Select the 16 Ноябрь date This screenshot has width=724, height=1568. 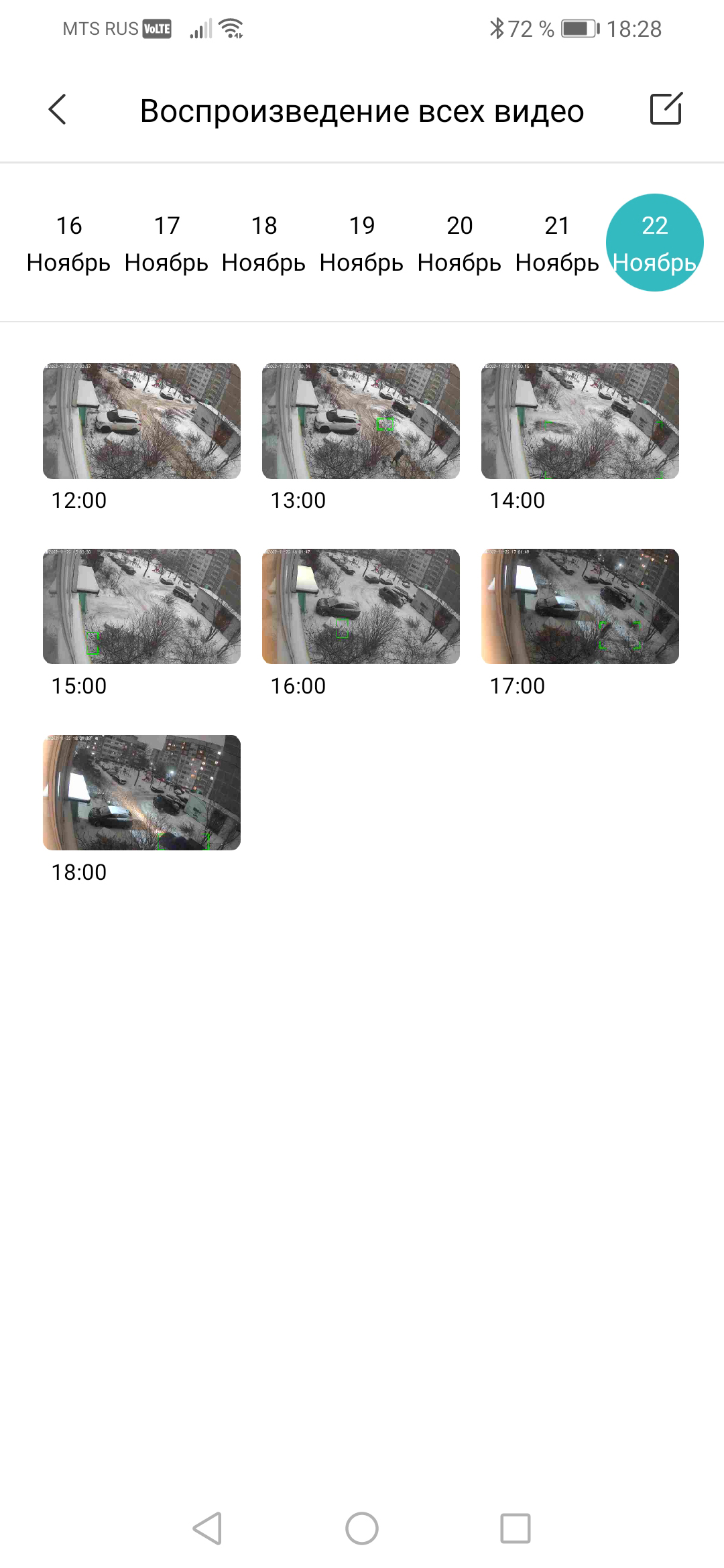point(68,243)
